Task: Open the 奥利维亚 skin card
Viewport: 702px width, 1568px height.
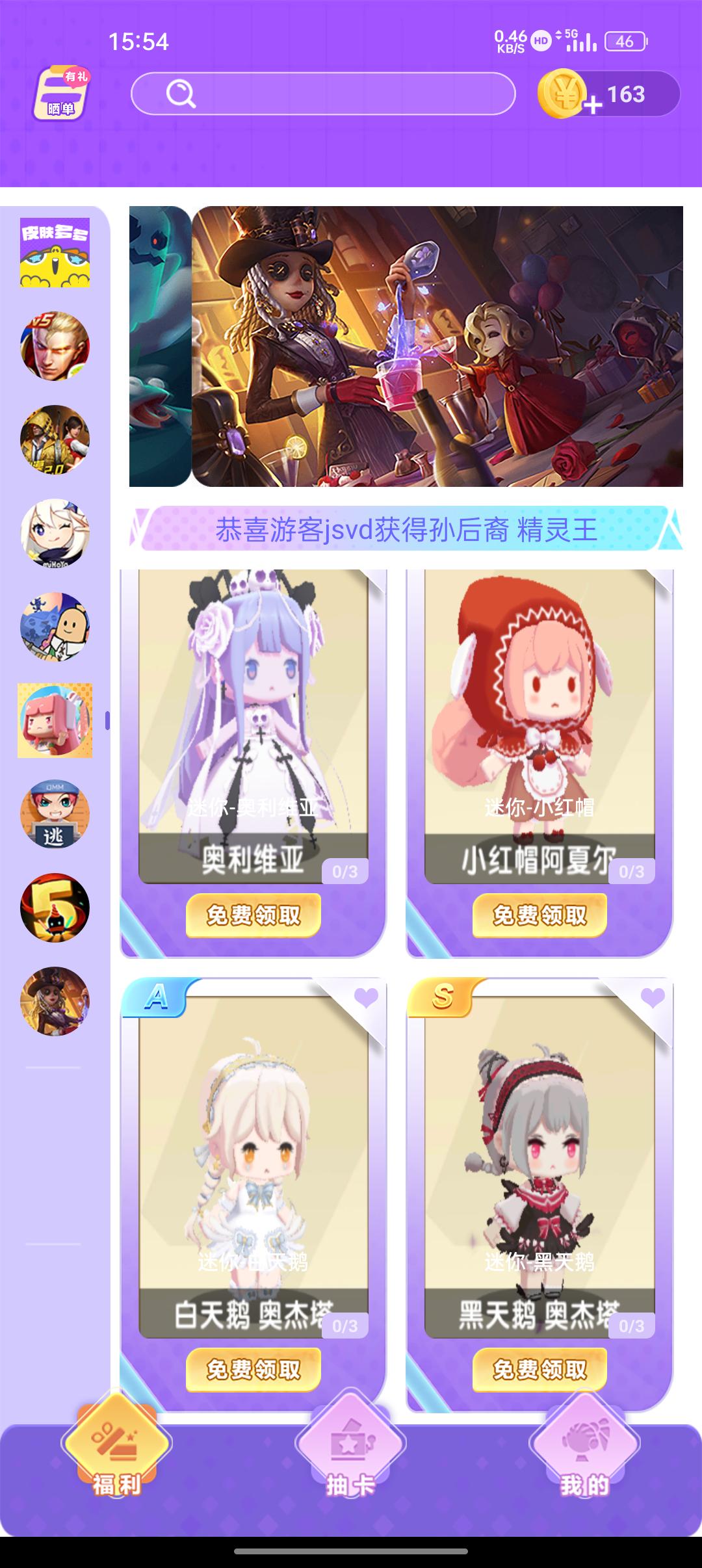Action: tap(253, 722)
